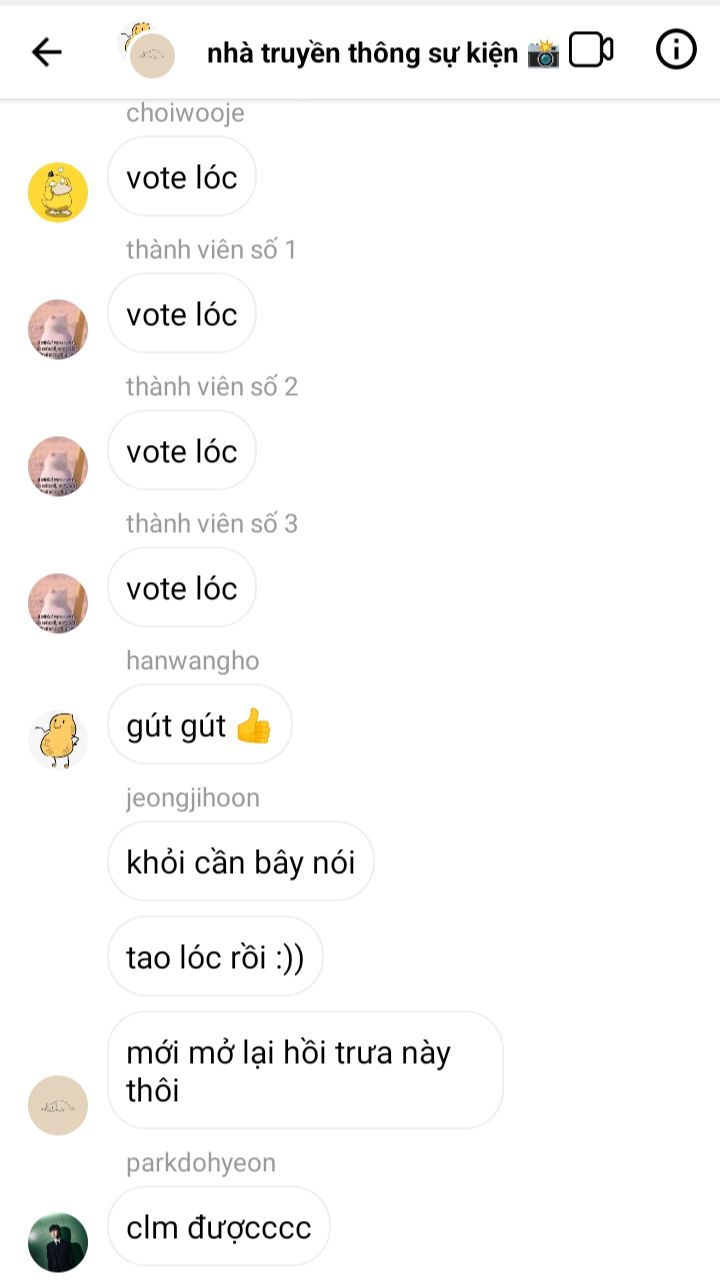
Task: Open hanwangho's avatar profile
Action: click(x=58, y=740)
